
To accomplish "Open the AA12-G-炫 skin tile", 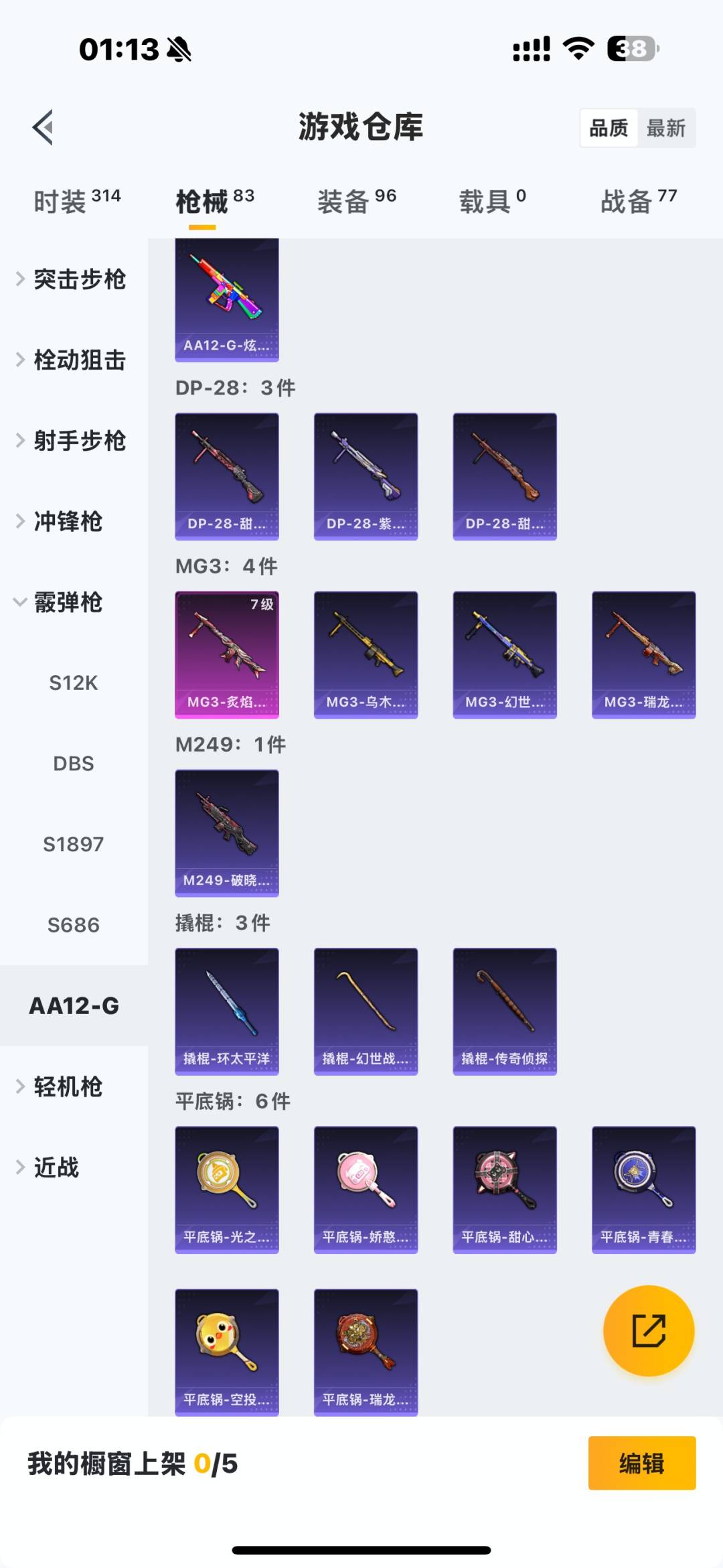I will tap(227, 300).
